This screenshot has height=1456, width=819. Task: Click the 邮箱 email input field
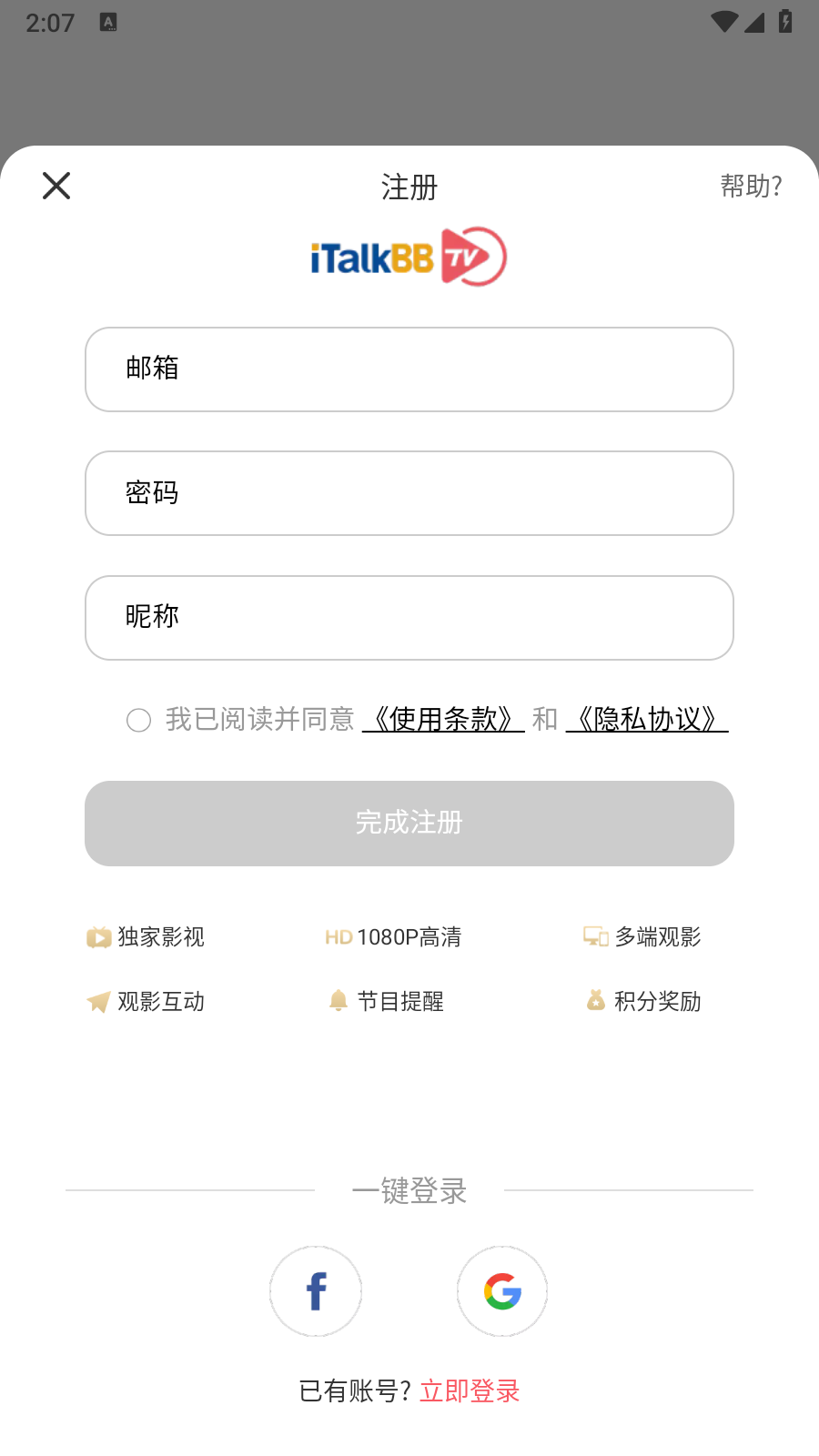(x=409, y=369)
